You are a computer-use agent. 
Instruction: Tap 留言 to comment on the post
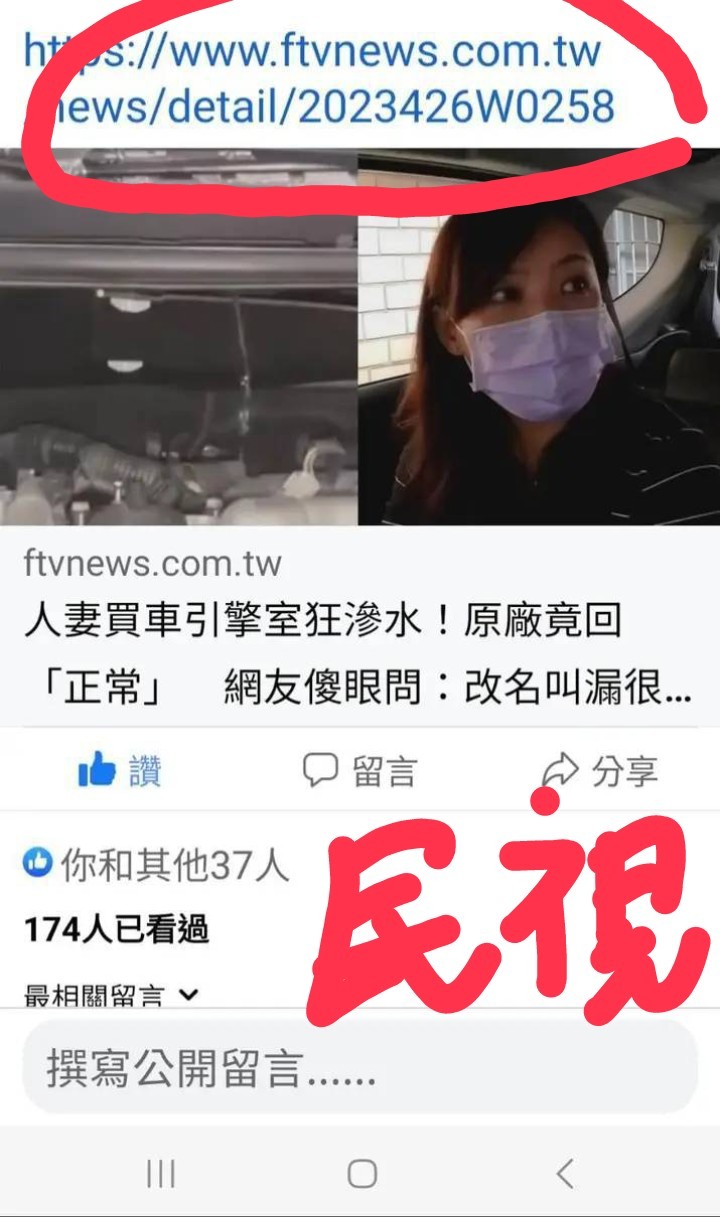coord(360,771)
